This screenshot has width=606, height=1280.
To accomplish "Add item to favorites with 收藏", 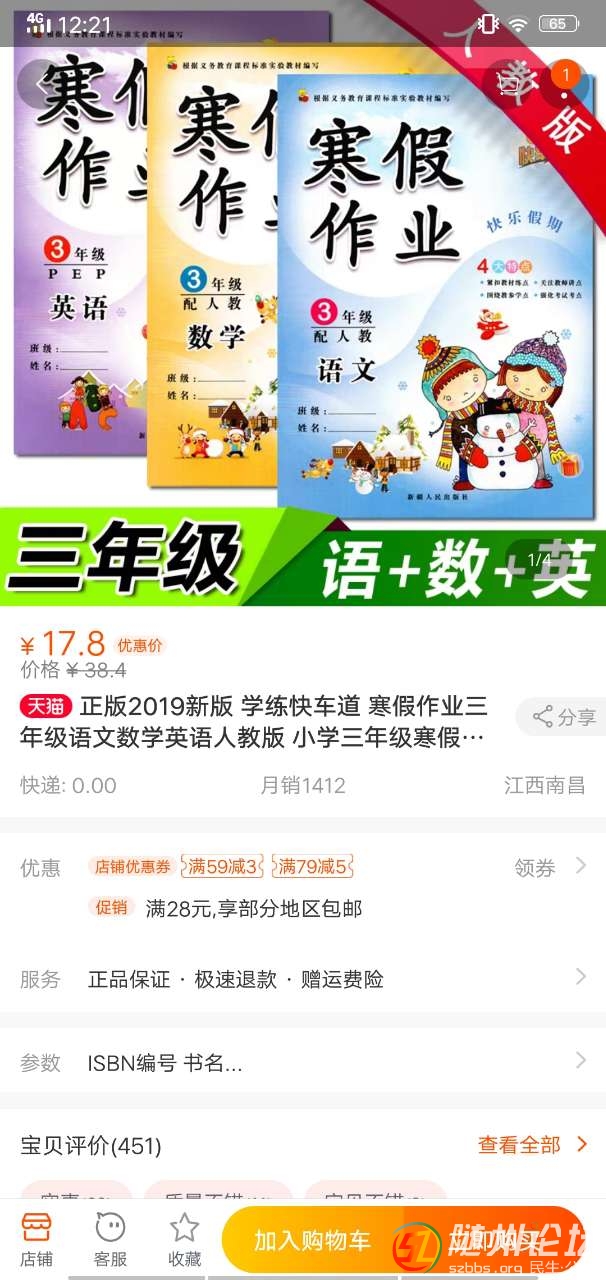I will pyautogui.click(x=184, y=1240).
